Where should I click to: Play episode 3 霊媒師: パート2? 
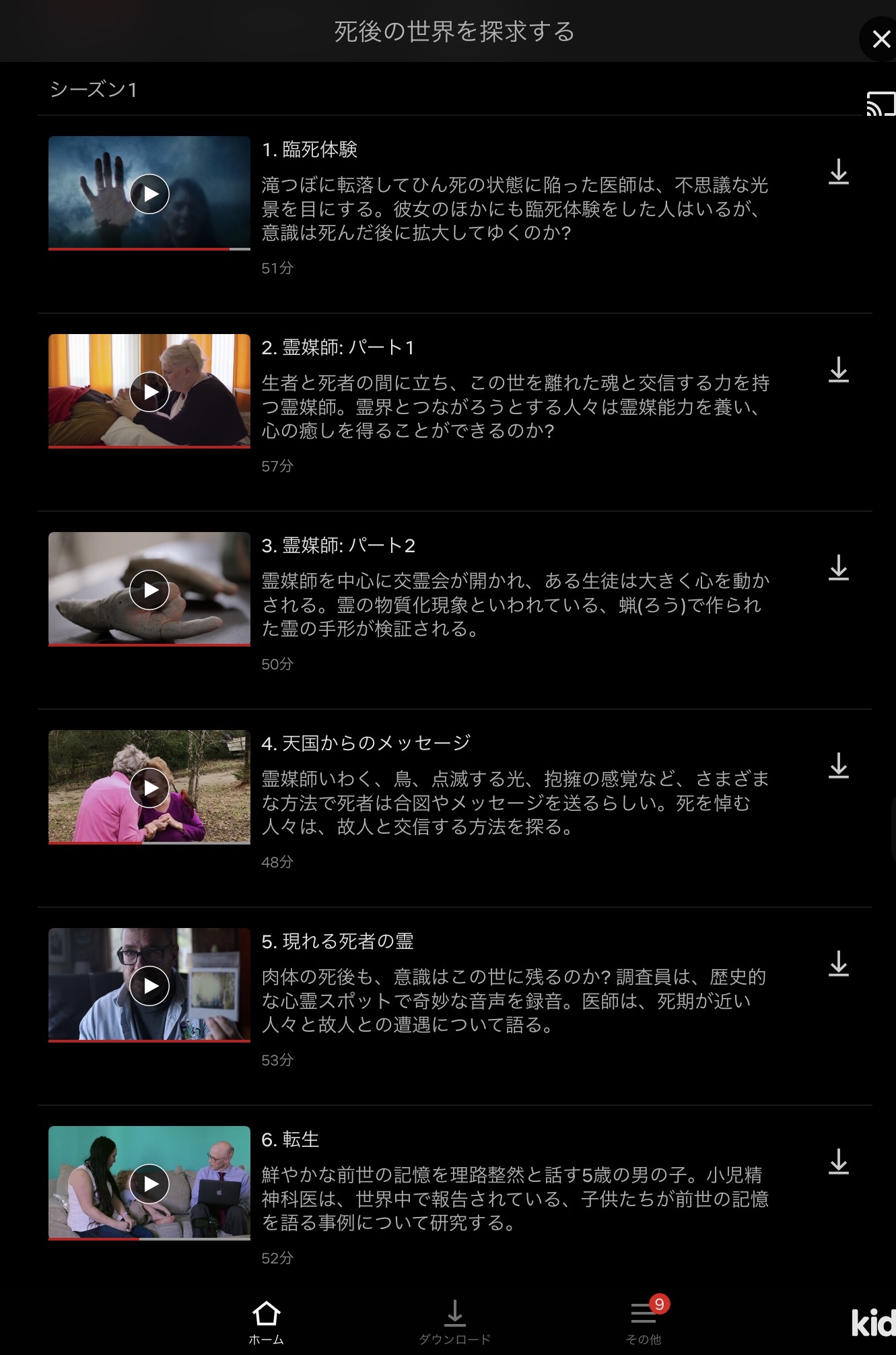tap(149, 590)
